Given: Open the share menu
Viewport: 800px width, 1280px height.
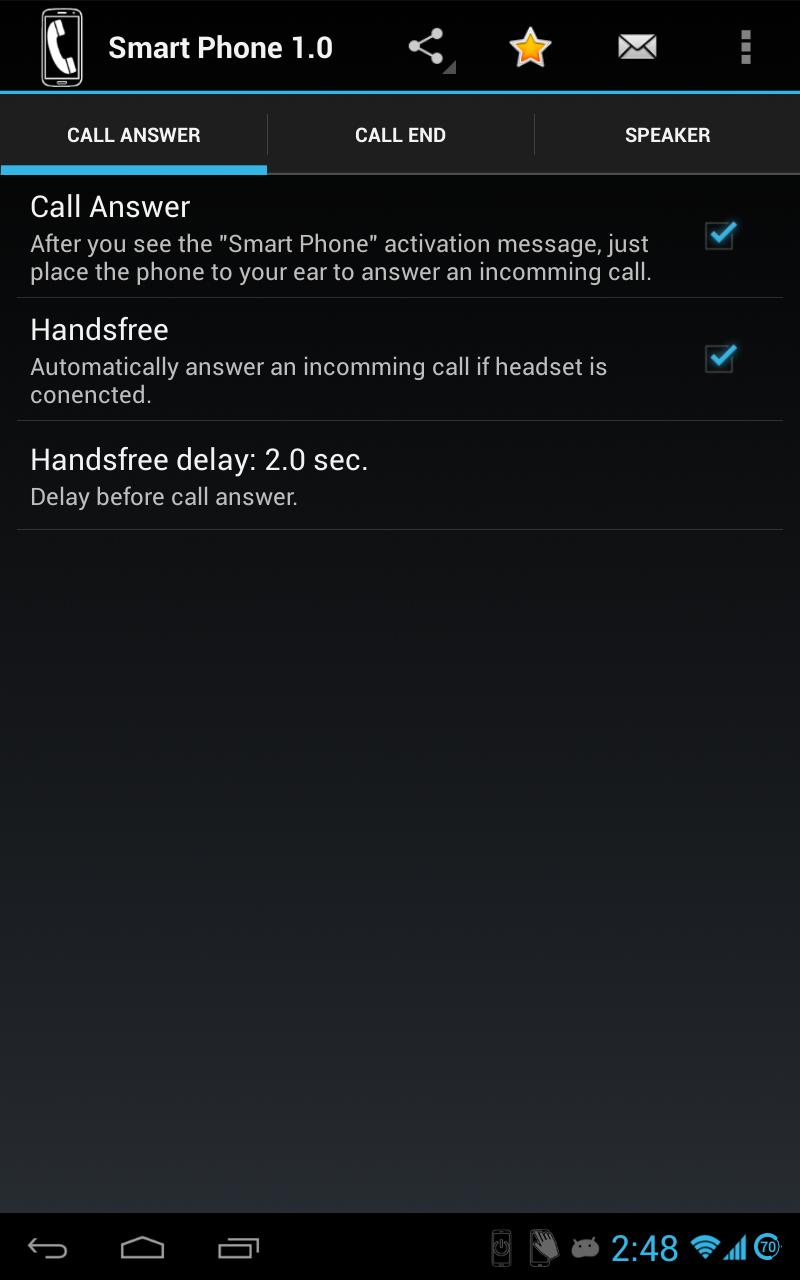Looking at the screenshot, I should [427, 47].
